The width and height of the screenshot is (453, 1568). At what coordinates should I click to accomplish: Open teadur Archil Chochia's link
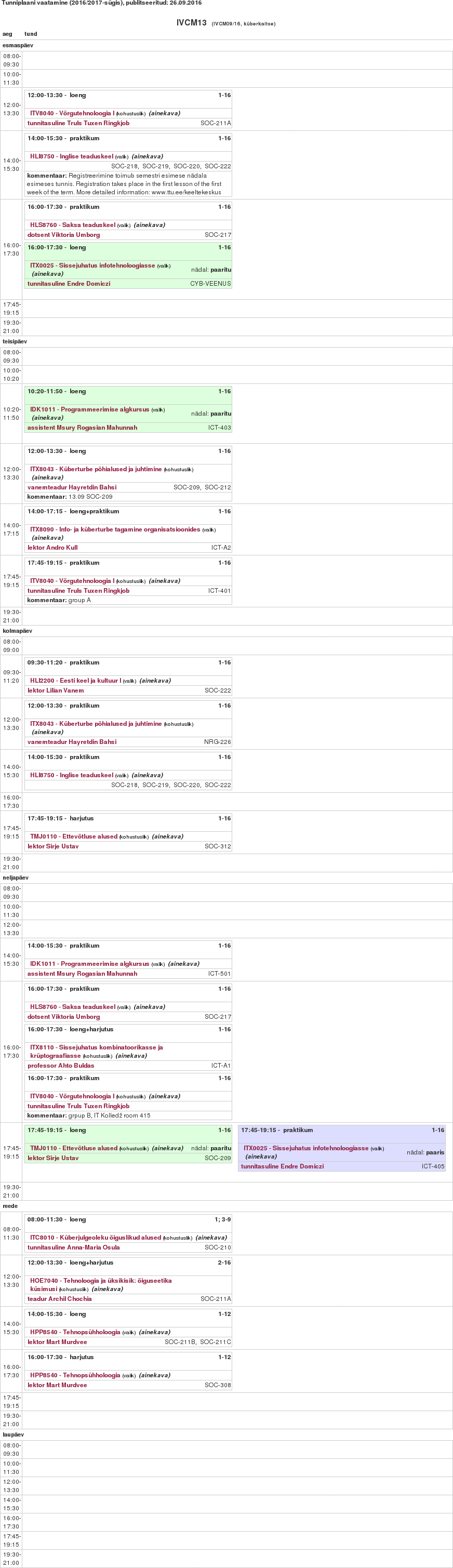[x=59, y=1298]
